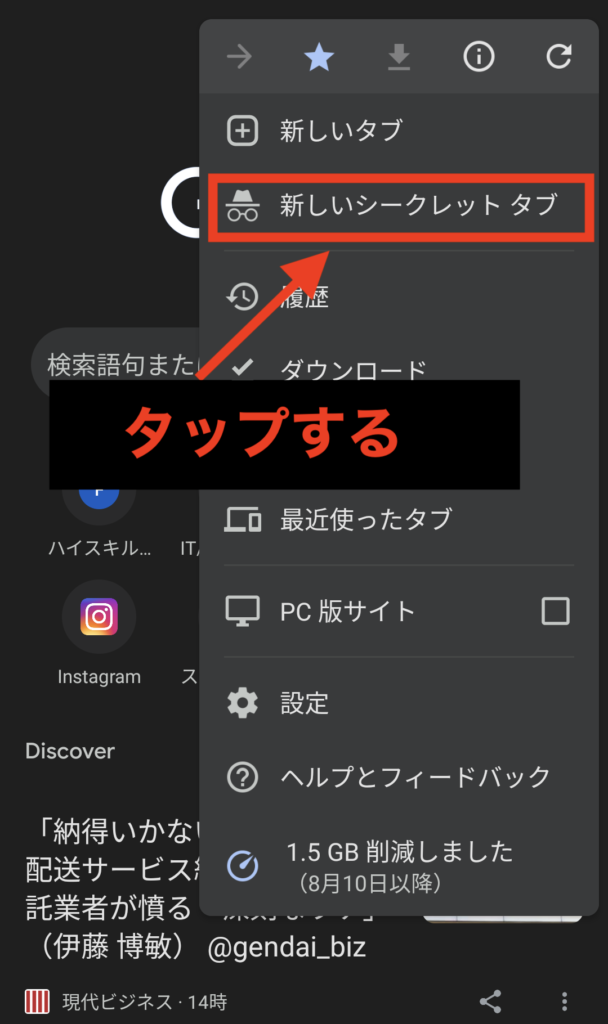Open the Instagram shortcut
This screenshot has width=608, height=1024.
[x=99, y=632]
